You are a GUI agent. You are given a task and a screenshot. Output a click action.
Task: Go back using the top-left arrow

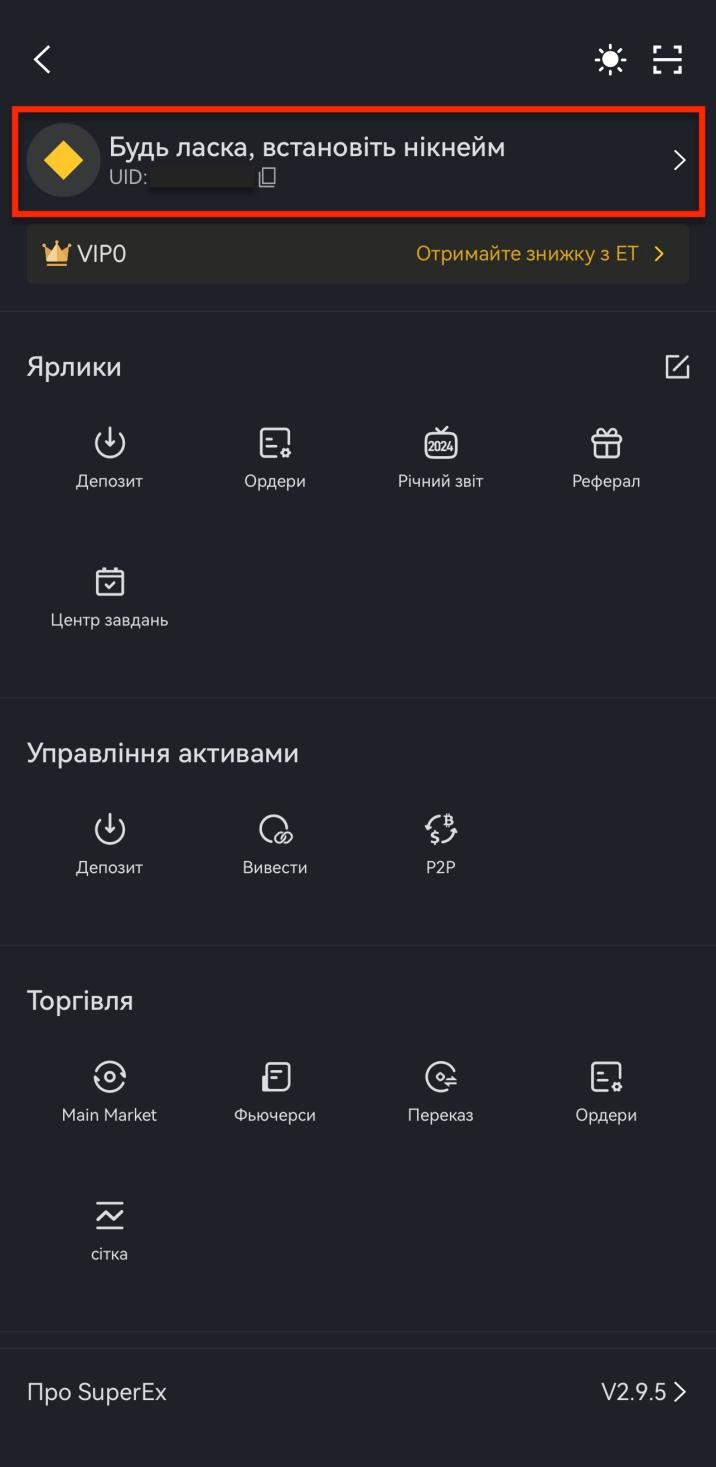pyautogui.click(x=42, y=60)
